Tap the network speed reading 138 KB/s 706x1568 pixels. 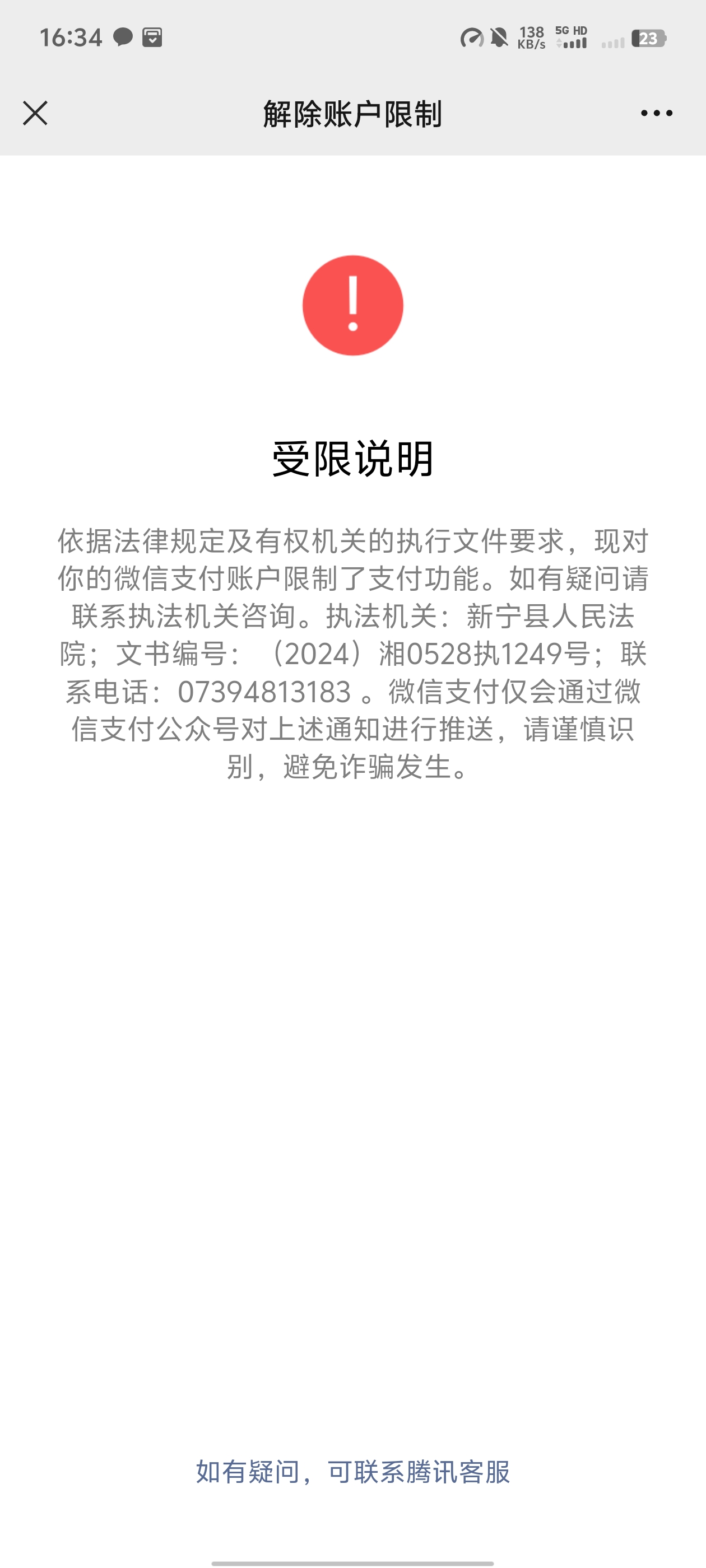pos(532,38)
